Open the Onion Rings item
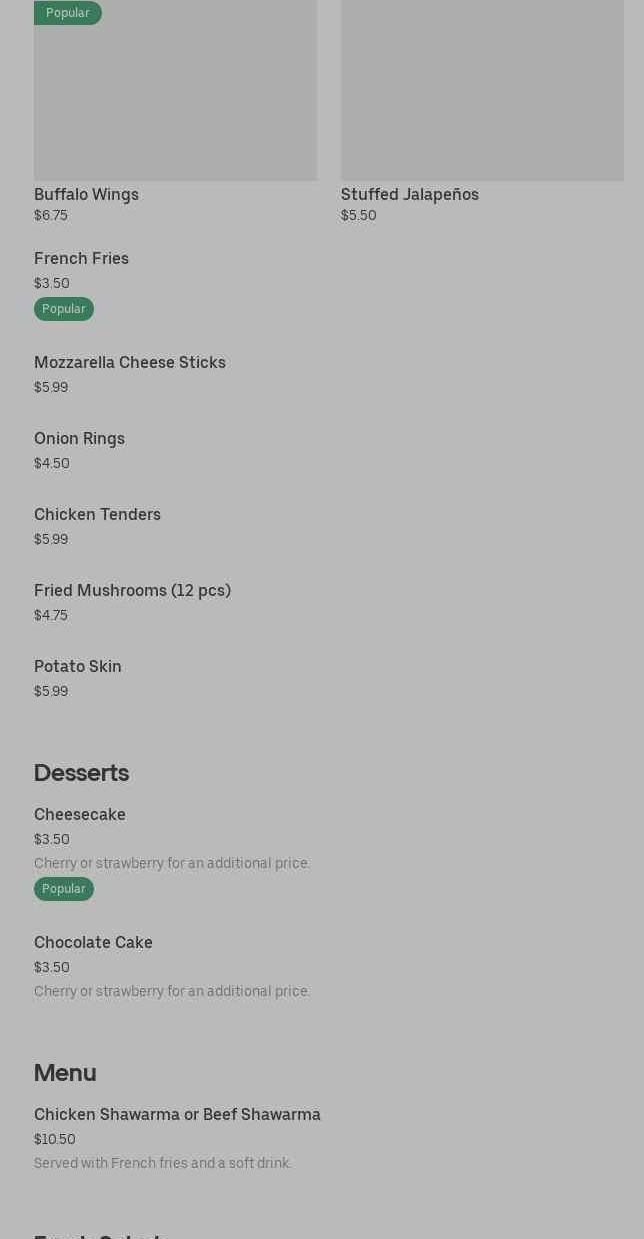This screenshot has width=644, height=1239. 322,450
